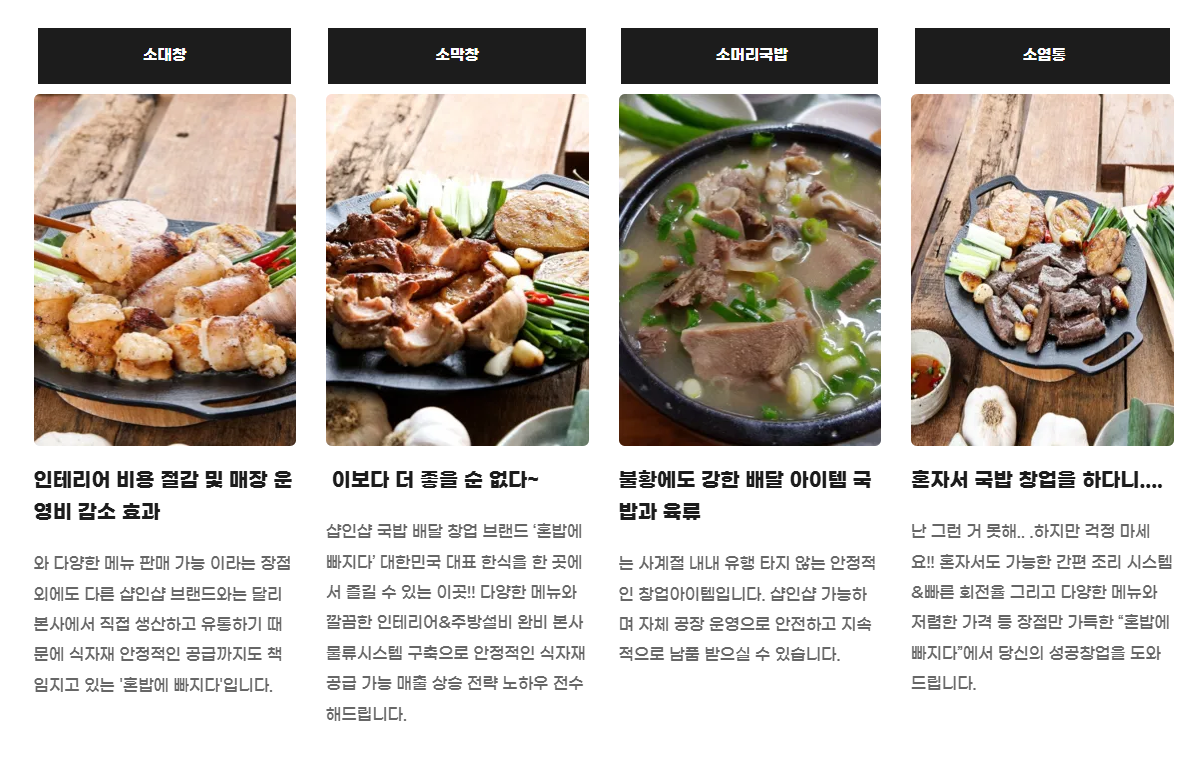
Task: Tap the 소염통 button
Action: tap(1042, 55)
